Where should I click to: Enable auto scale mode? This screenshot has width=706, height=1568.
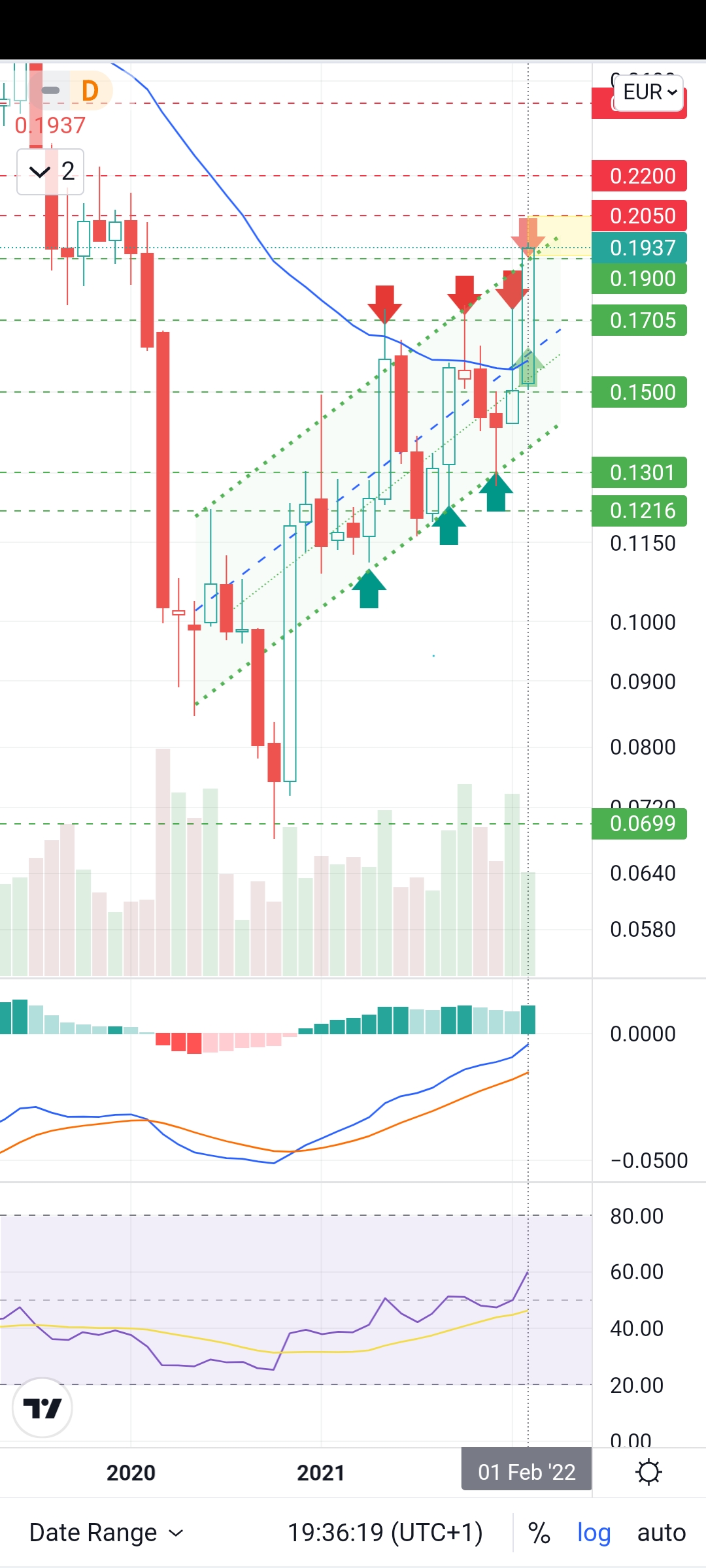click(x=661, y=1532)
